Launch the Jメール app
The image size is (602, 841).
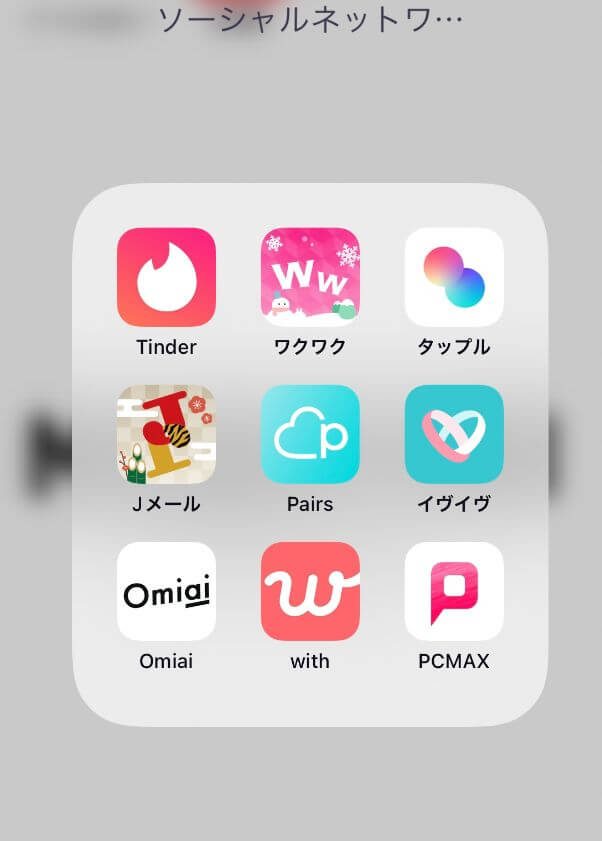click(166, 434)
